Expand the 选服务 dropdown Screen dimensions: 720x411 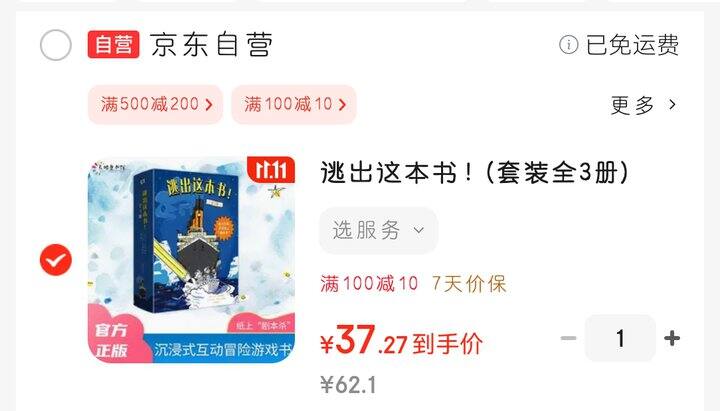[378, 230]
